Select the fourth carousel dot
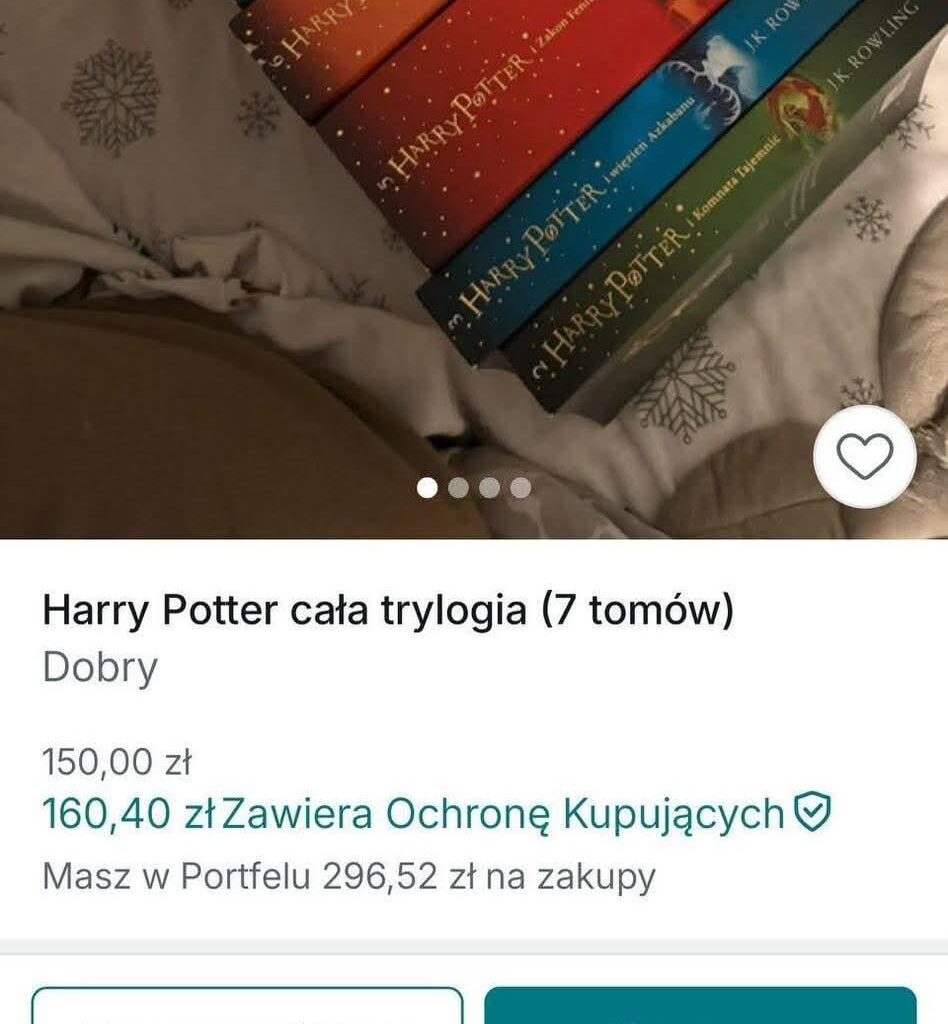948x1024 pixels. 519,489
